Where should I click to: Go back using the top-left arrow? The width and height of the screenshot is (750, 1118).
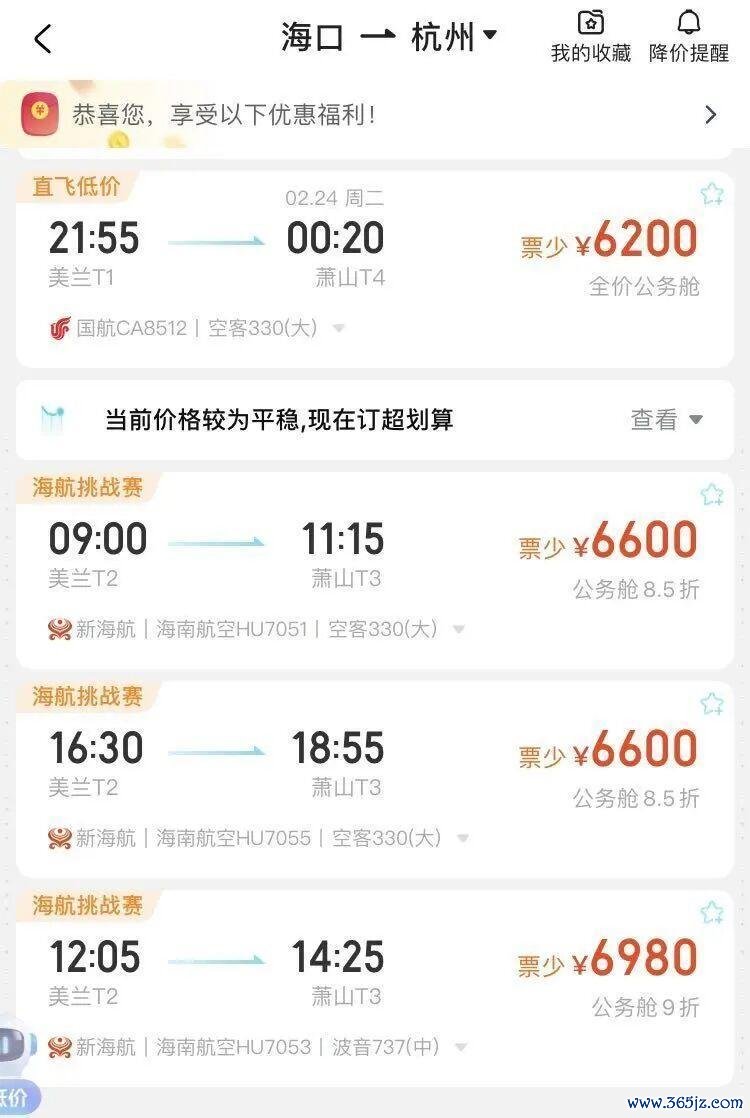(42, 39)
